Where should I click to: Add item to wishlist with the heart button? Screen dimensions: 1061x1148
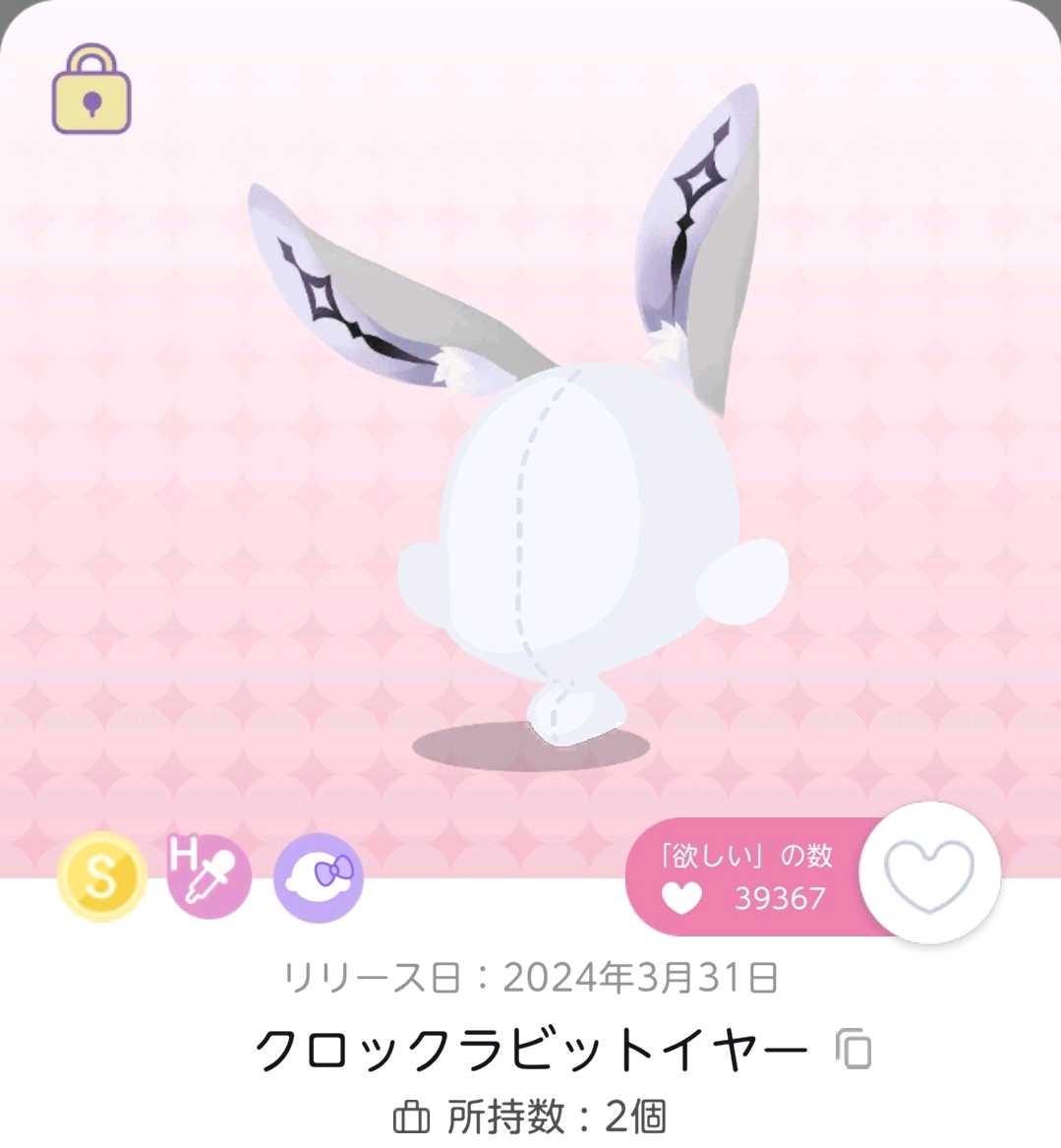pos(929,873)
